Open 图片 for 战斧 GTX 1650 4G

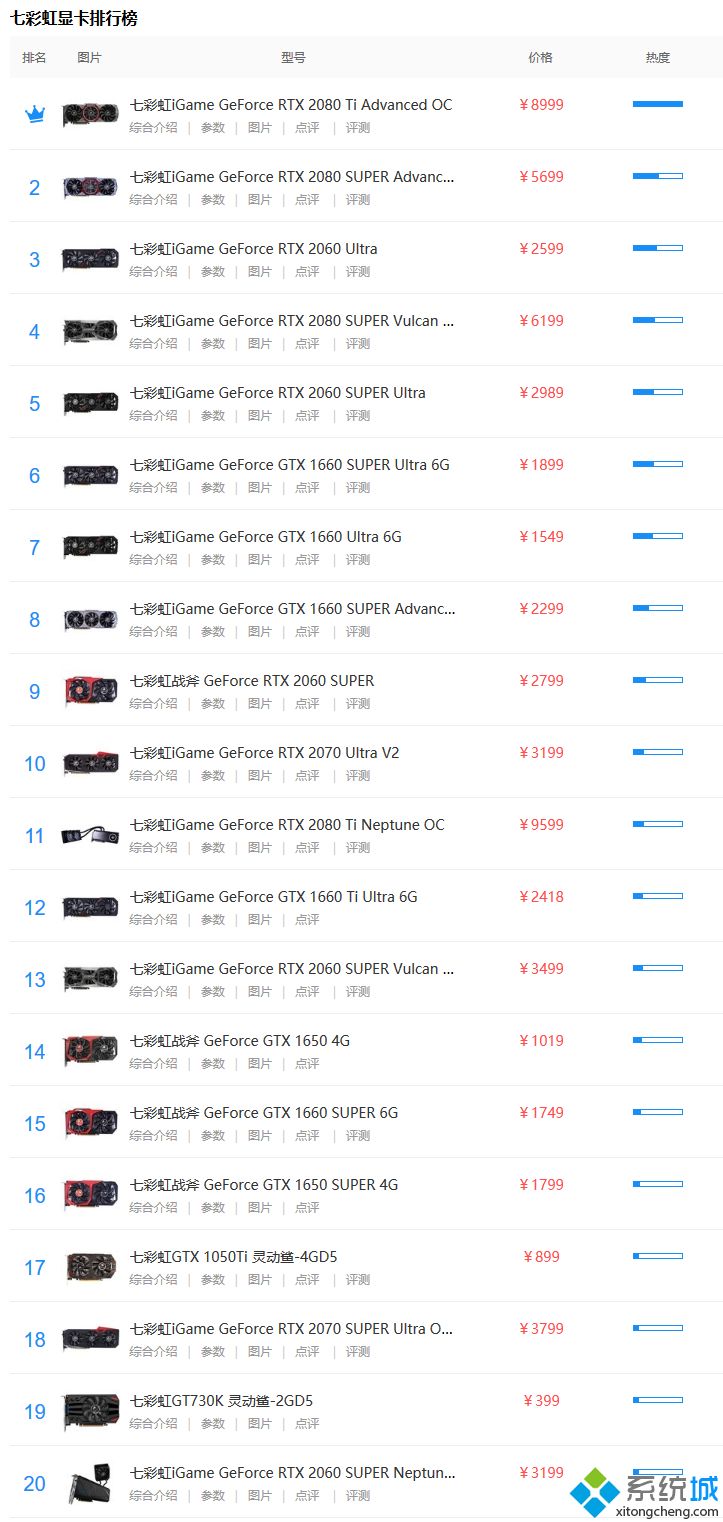coord(259,1064)
